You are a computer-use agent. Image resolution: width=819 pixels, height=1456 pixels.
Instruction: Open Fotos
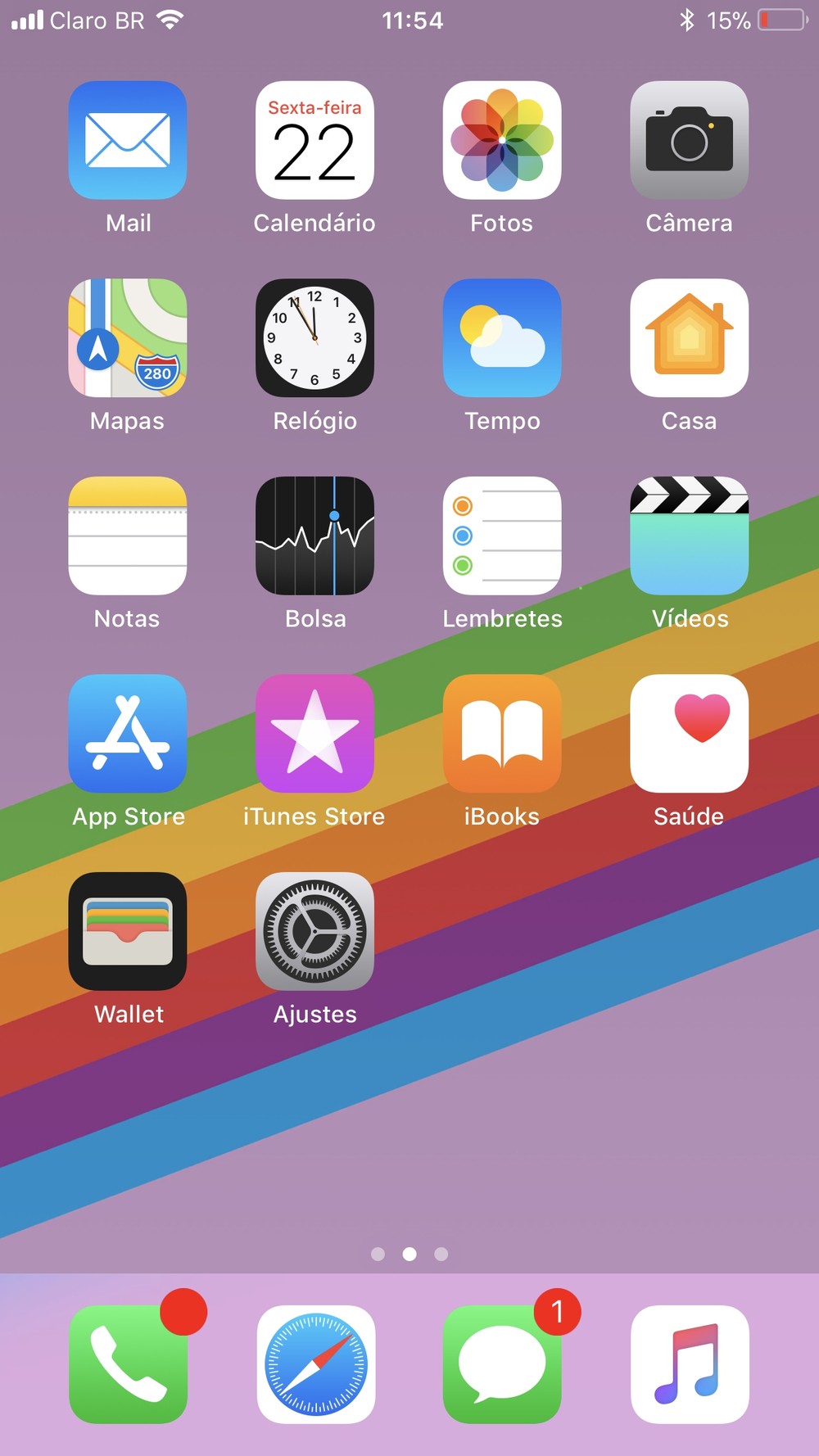(x=502, y=140)
